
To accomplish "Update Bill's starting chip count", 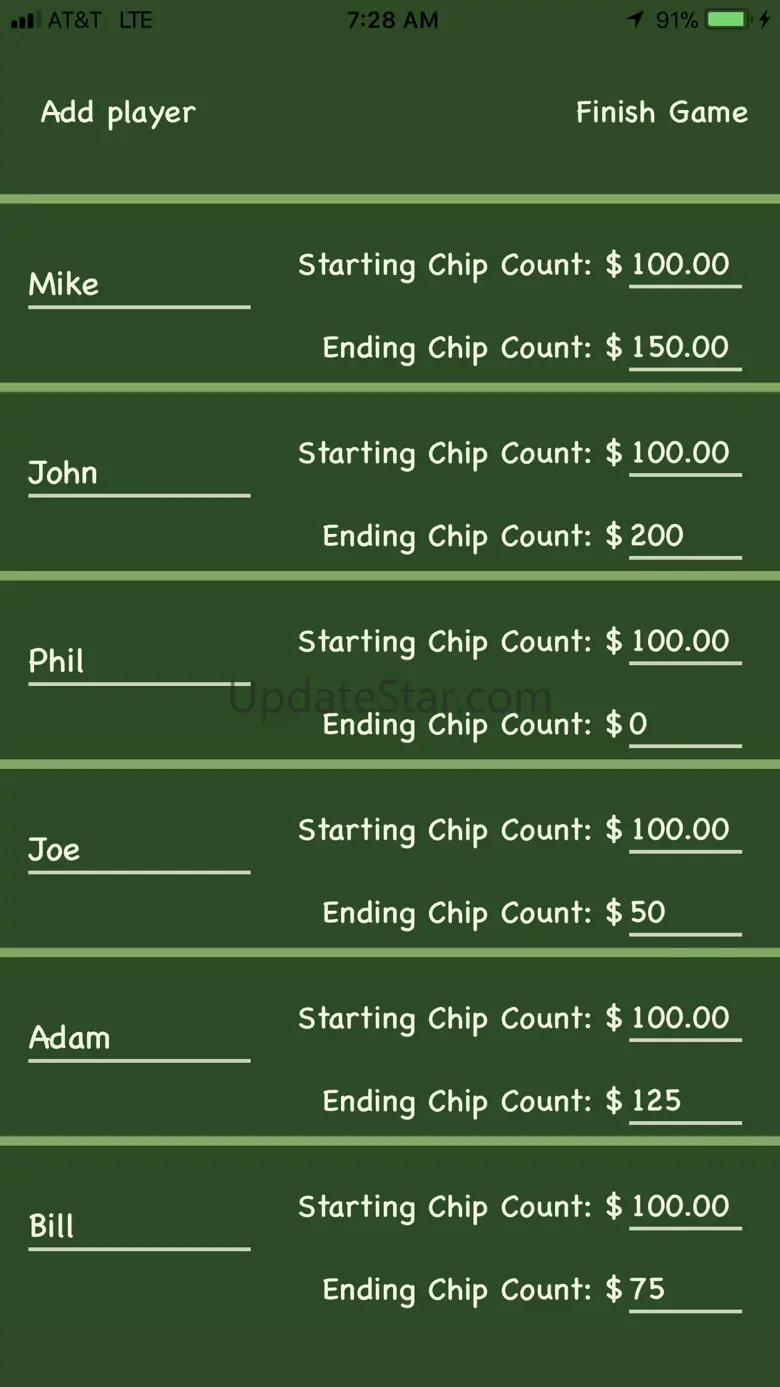I will pos(684,1206).
